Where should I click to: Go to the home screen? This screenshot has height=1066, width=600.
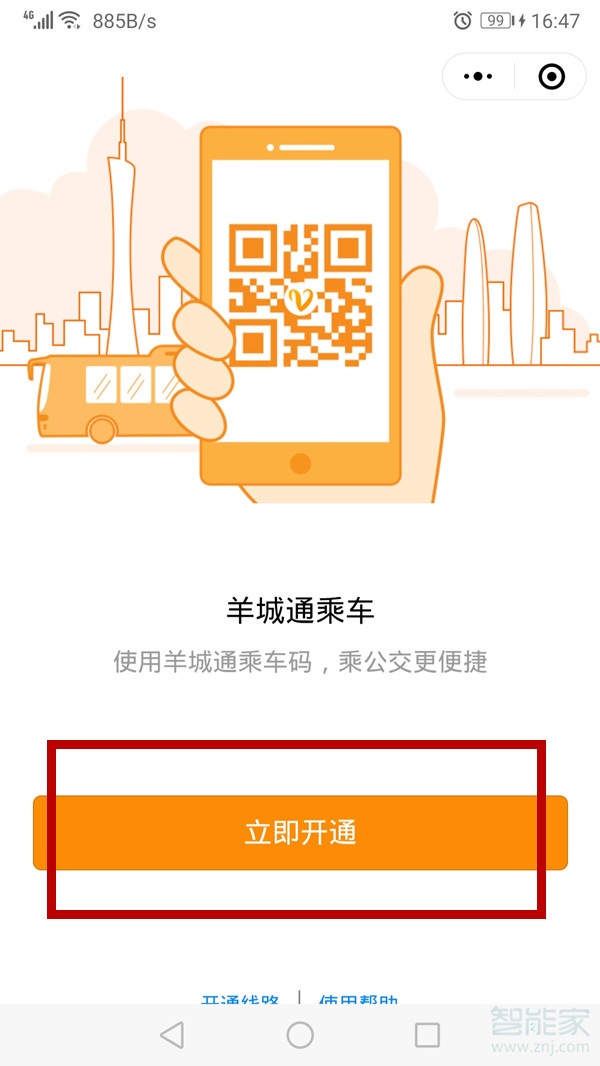point(300,1035)
